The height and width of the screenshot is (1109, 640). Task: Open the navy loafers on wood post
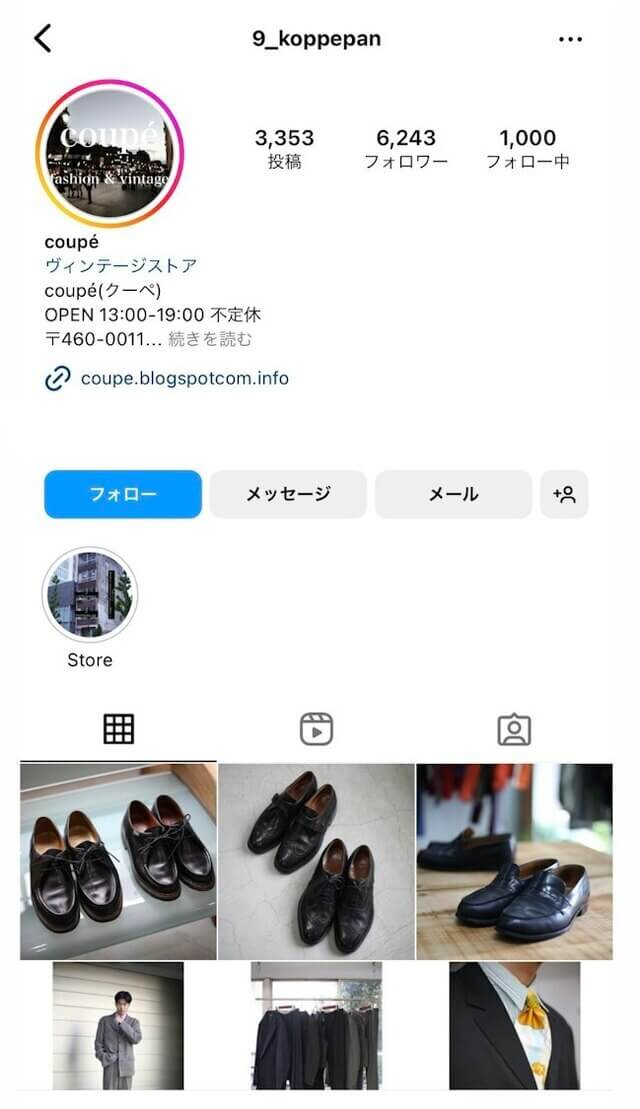click(x=514, y=861)
